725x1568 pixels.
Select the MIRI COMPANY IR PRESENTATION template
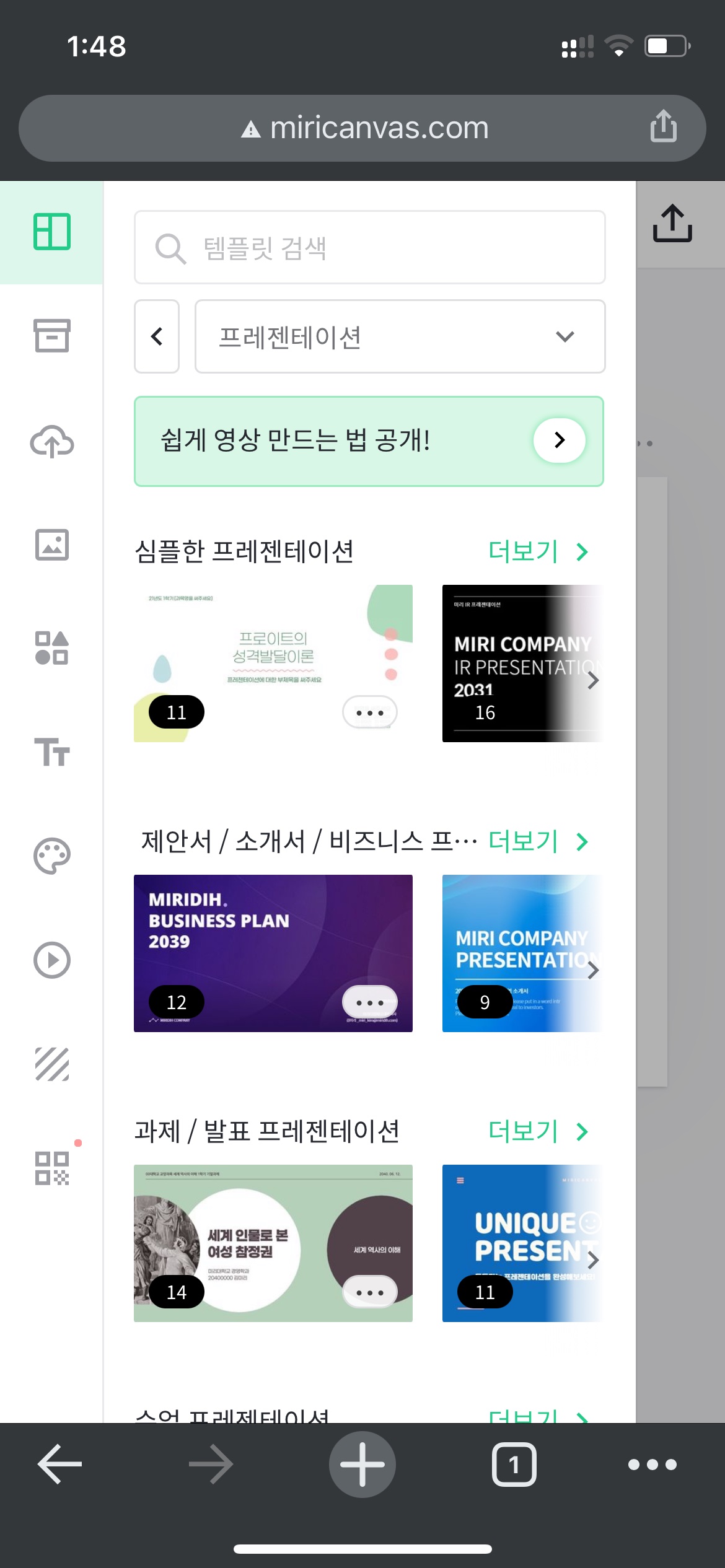pyautogui.click(x=521, y=663)
